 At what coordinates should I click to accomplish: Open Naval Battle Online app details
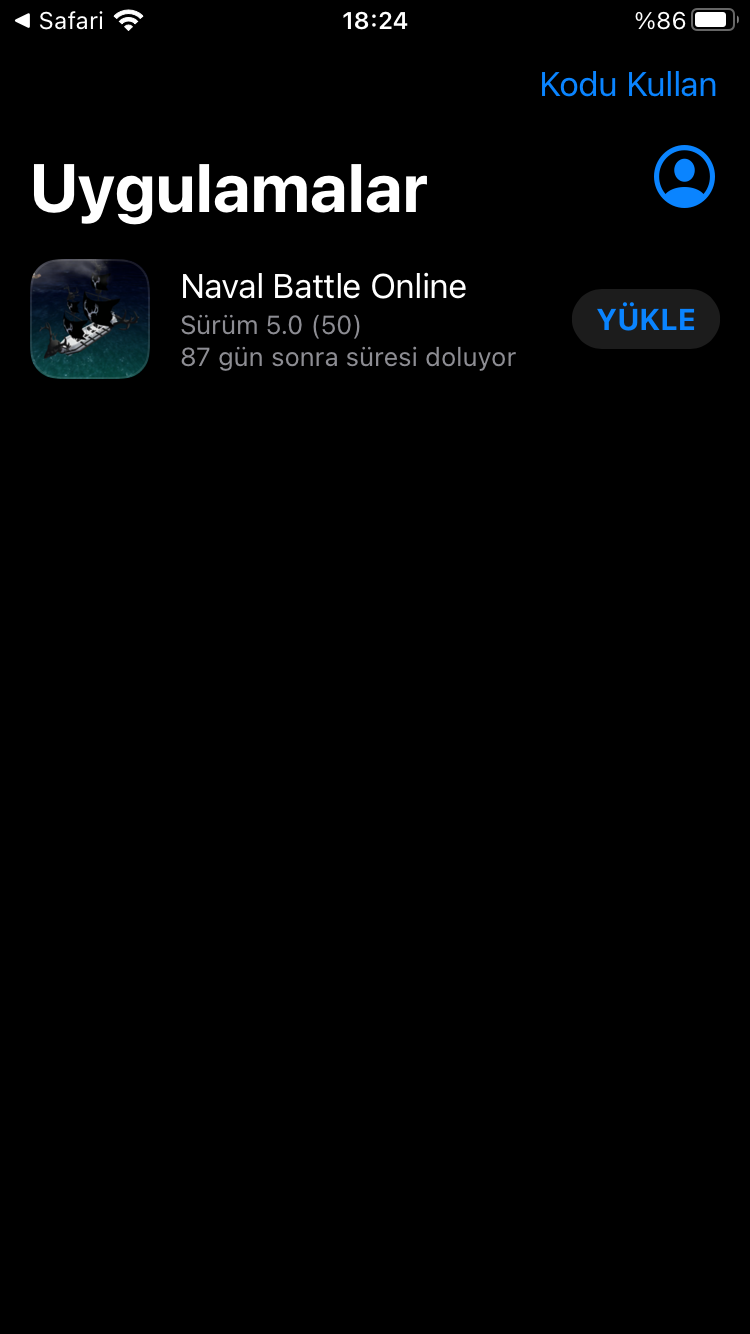[x=323, y=287]
